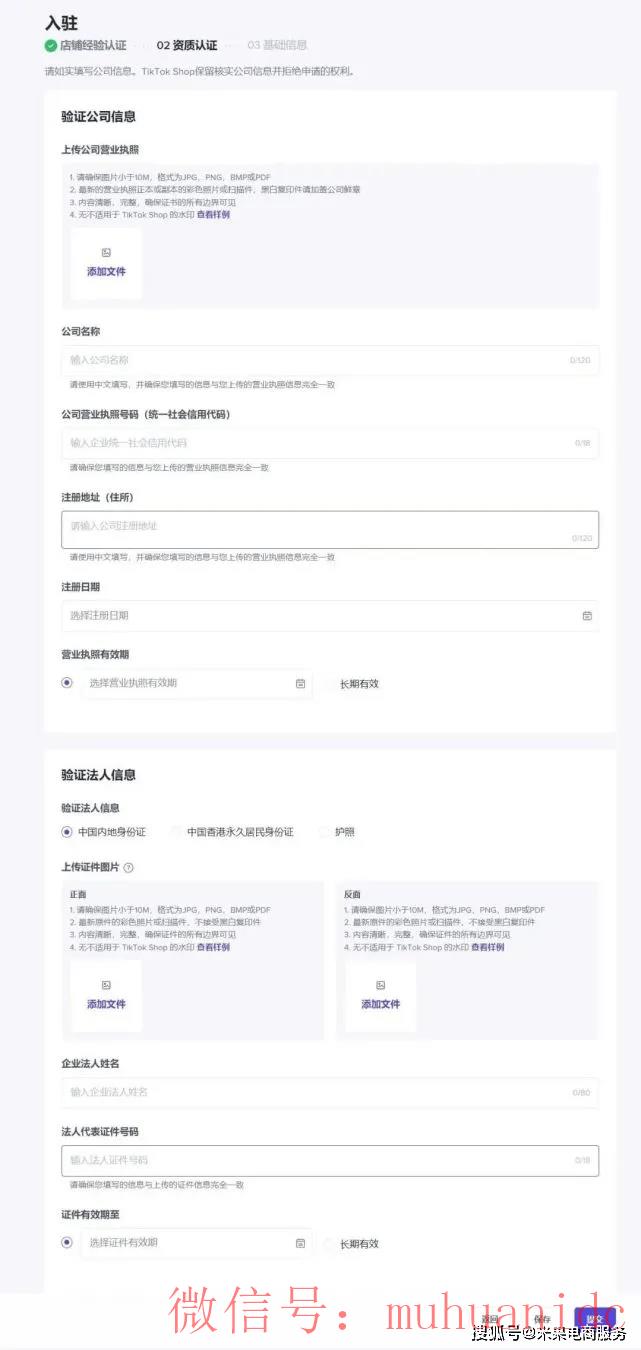The height and width of the screenshot is (1350, 641).
Task: Open the 选择证件有效期 date picker
Action: pos(196,1243)
